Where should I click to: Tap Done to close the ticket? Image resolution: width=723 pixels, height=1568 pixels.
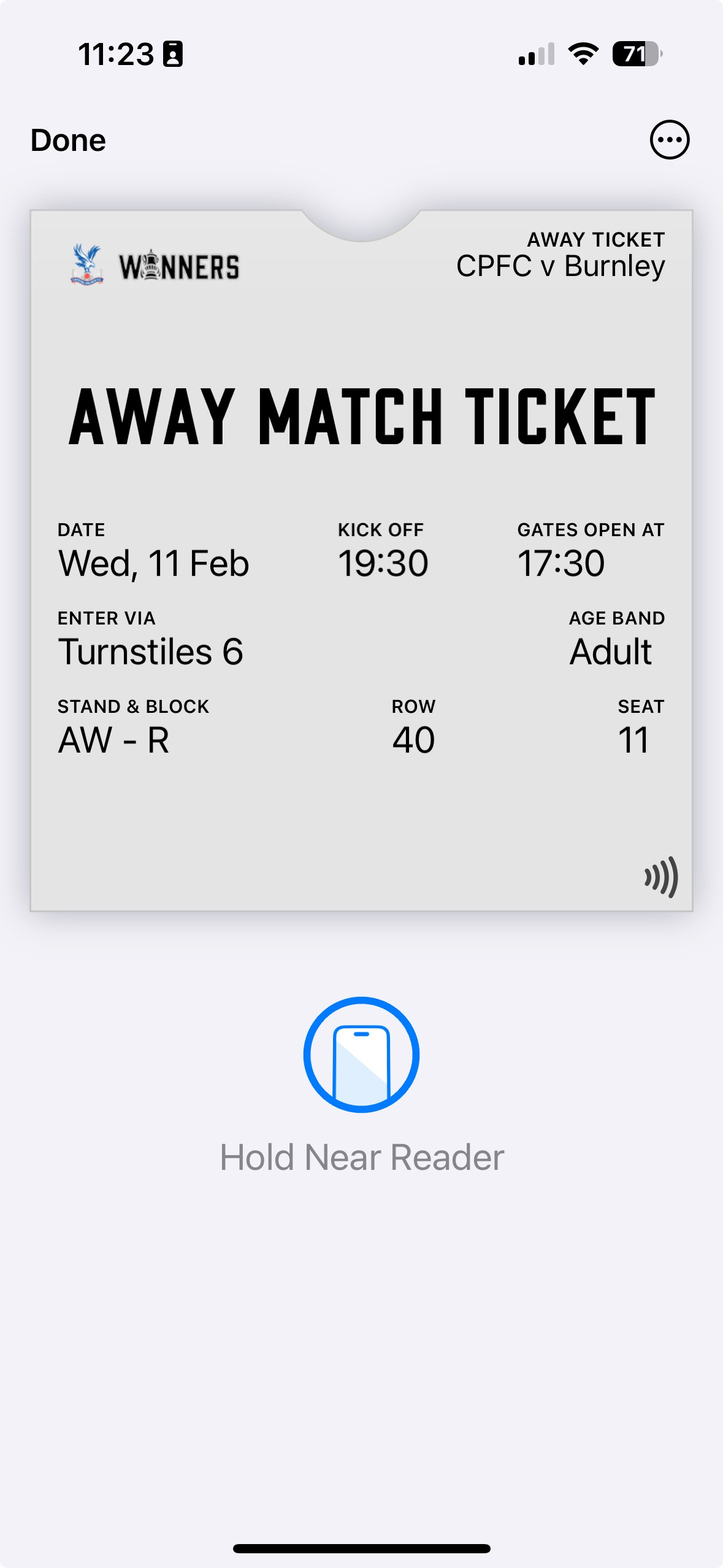coord(68,140)
